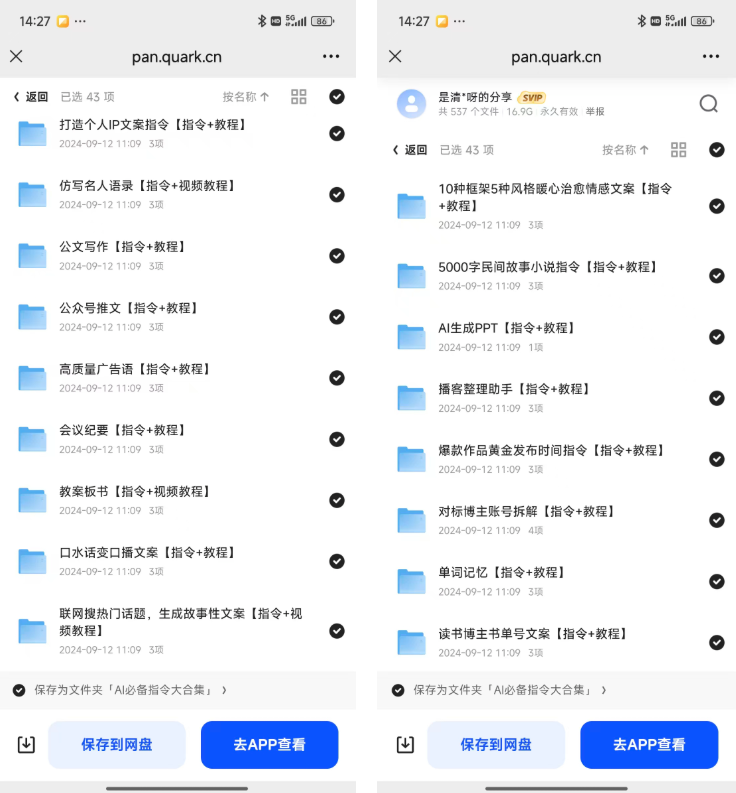Tap the 保存到网盘 button
This screenshot has width=736, height=793.
[x=117, y=744]
